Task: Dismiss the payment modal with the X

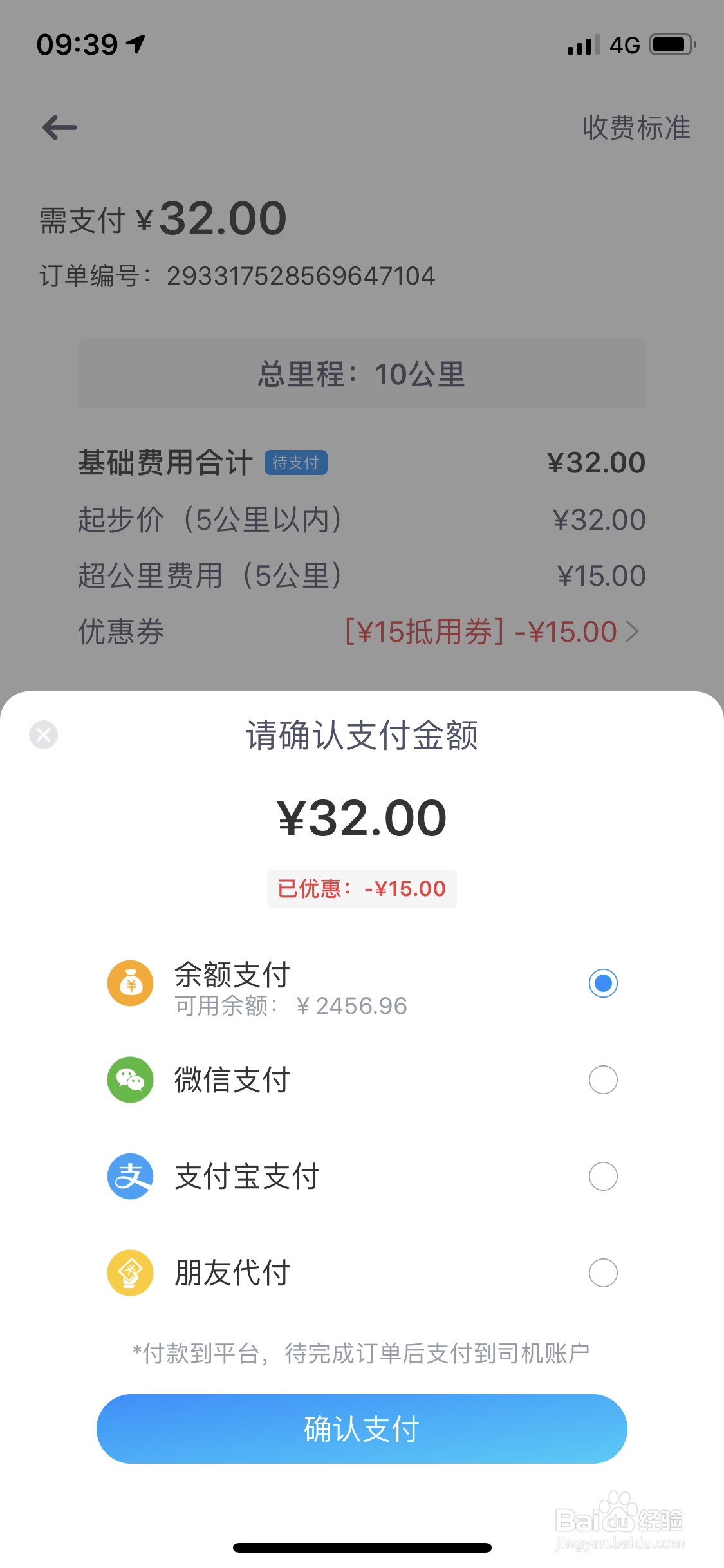Action: pyautogui.click(x=43, y=735)
